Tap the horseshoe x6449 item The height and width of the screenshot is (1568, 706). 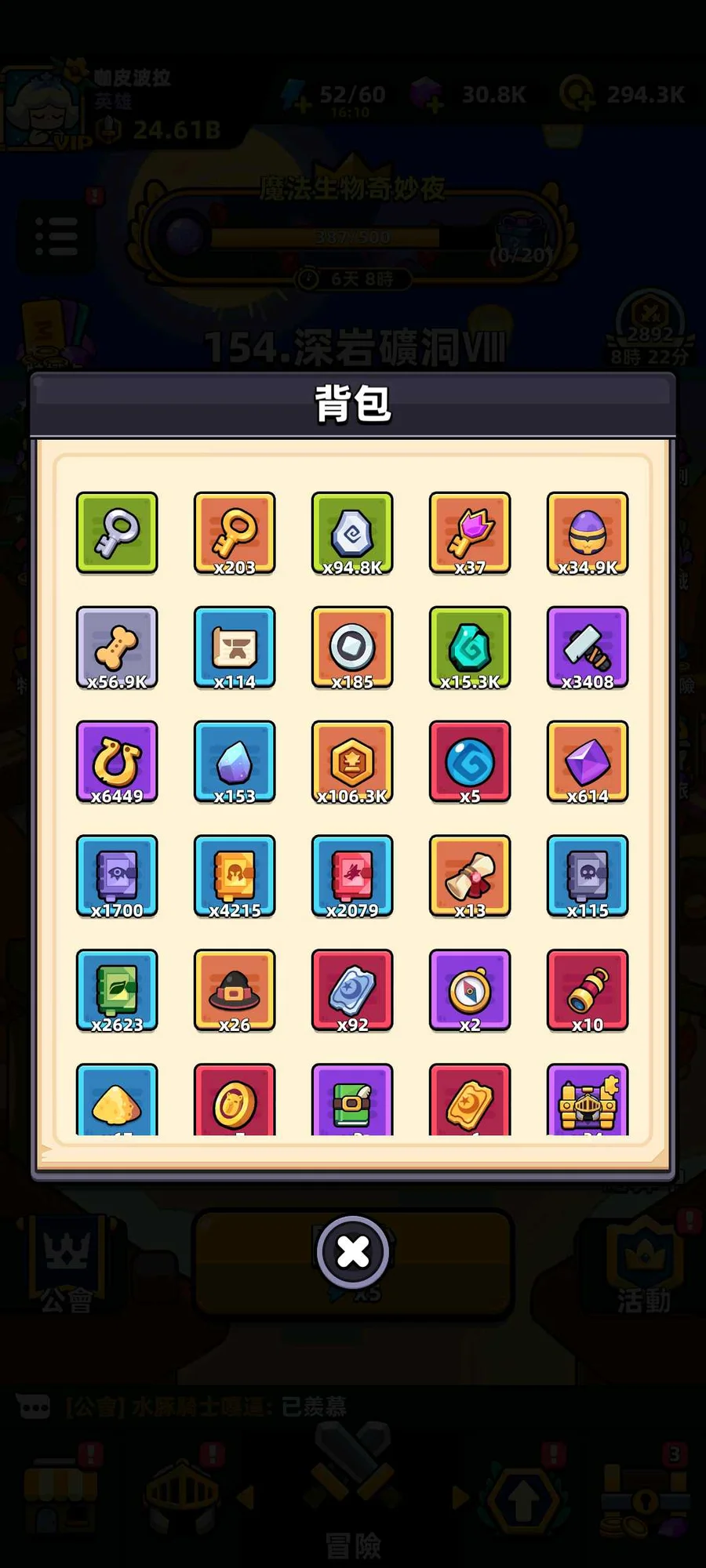(x=117, y=761)
